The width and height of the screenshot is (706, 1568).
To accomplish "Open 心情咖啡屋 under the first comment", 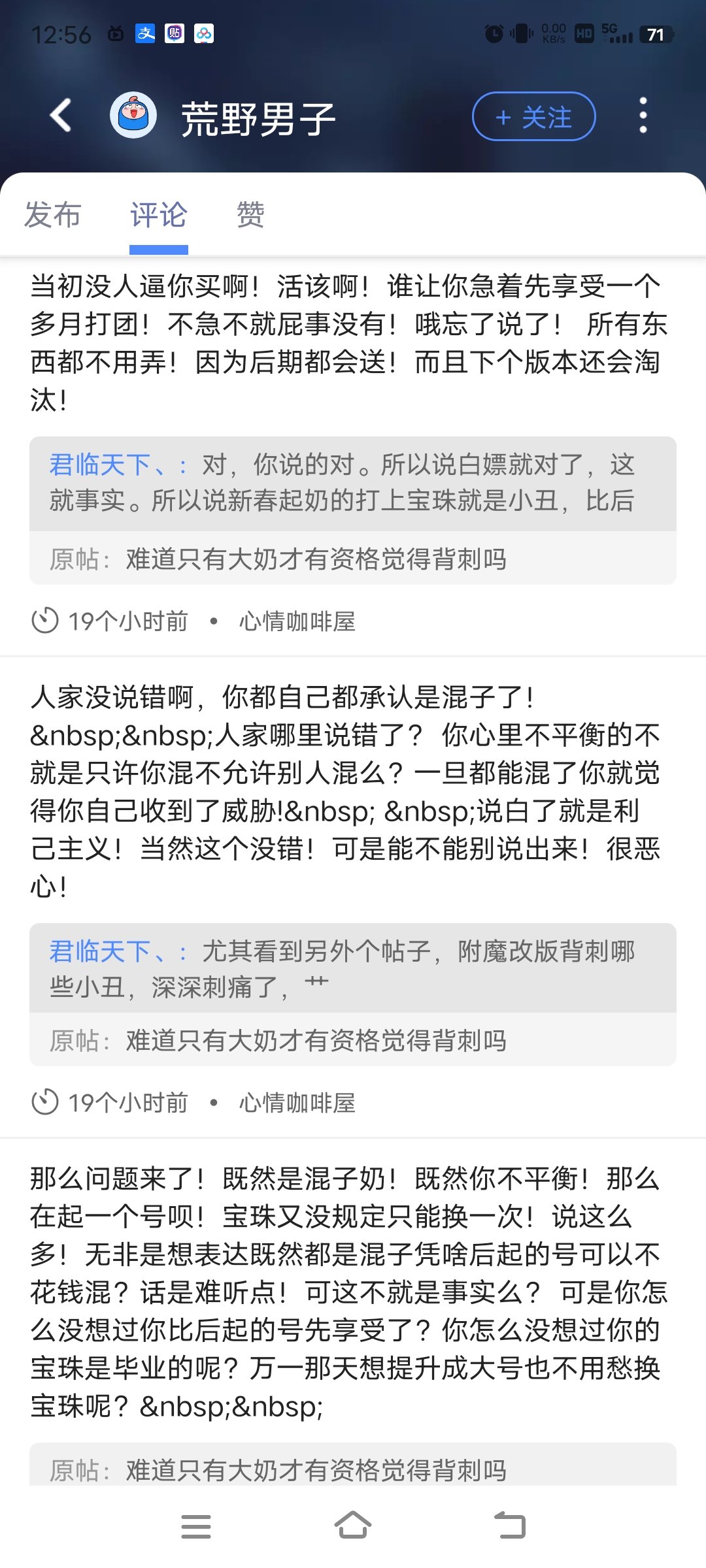I will [297, 621].
